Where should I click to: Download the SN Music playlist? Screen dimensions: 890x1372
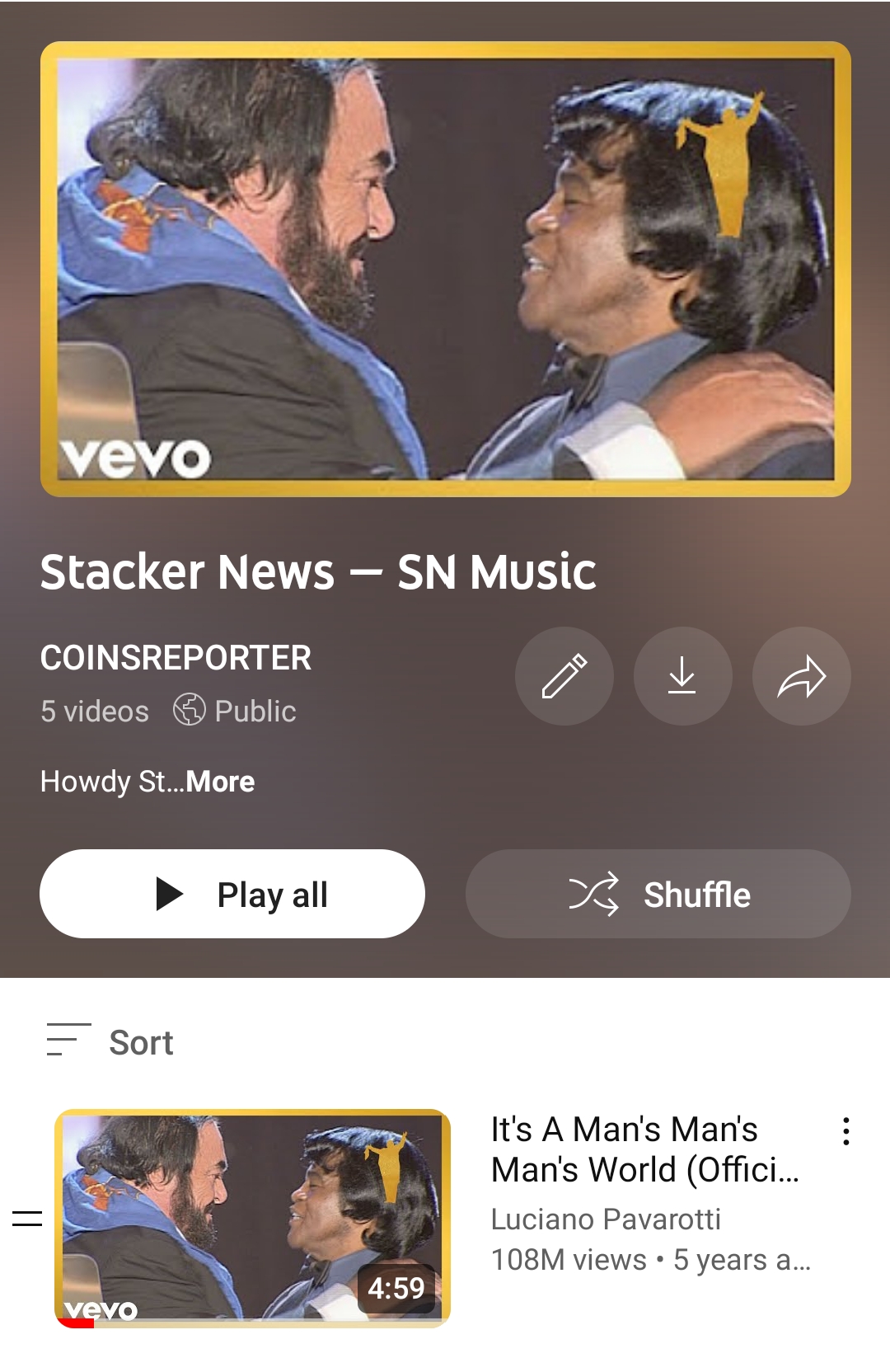pos(682,676)
